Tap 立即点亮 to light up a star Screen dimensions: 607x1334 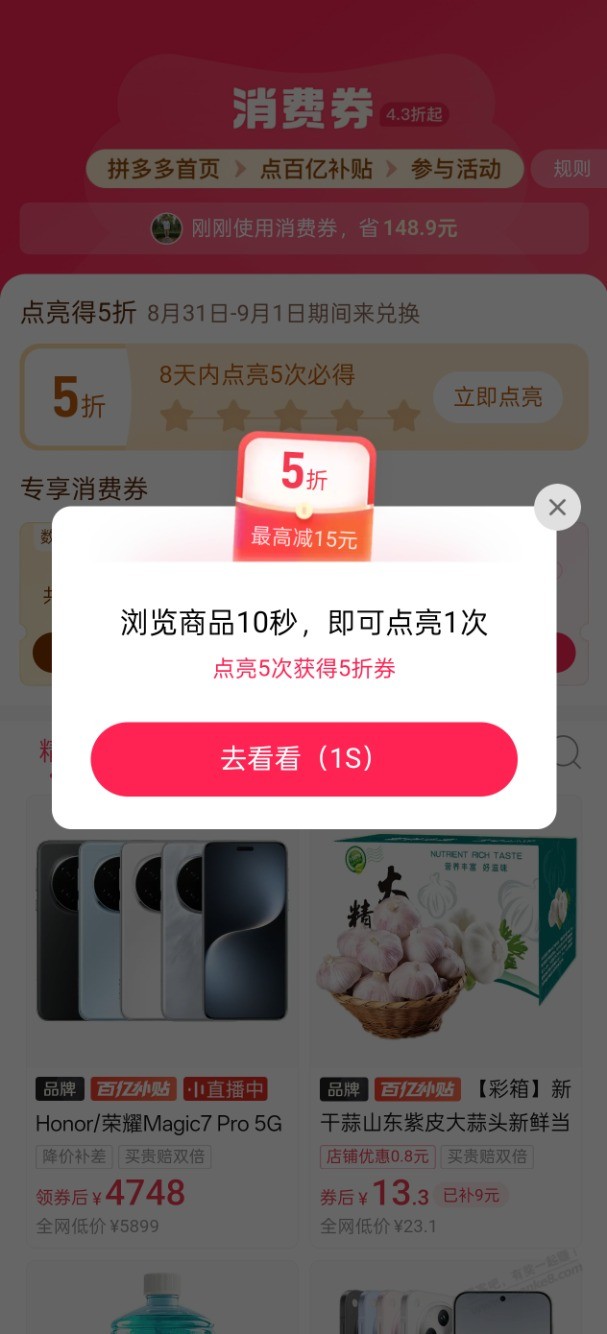click(497, 397)
